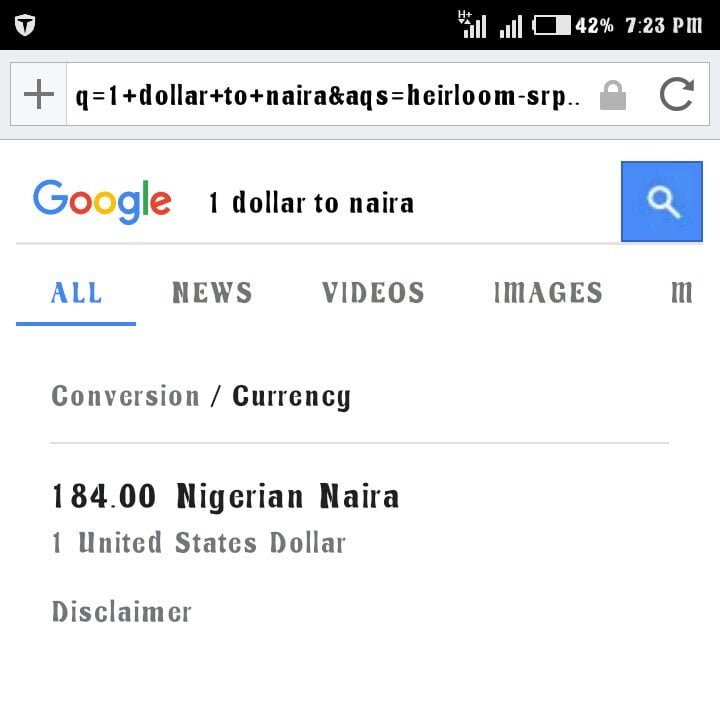This screenshot has width=720, height=712.
Task: Open the Disclaimer link
Action: [121, 611]
